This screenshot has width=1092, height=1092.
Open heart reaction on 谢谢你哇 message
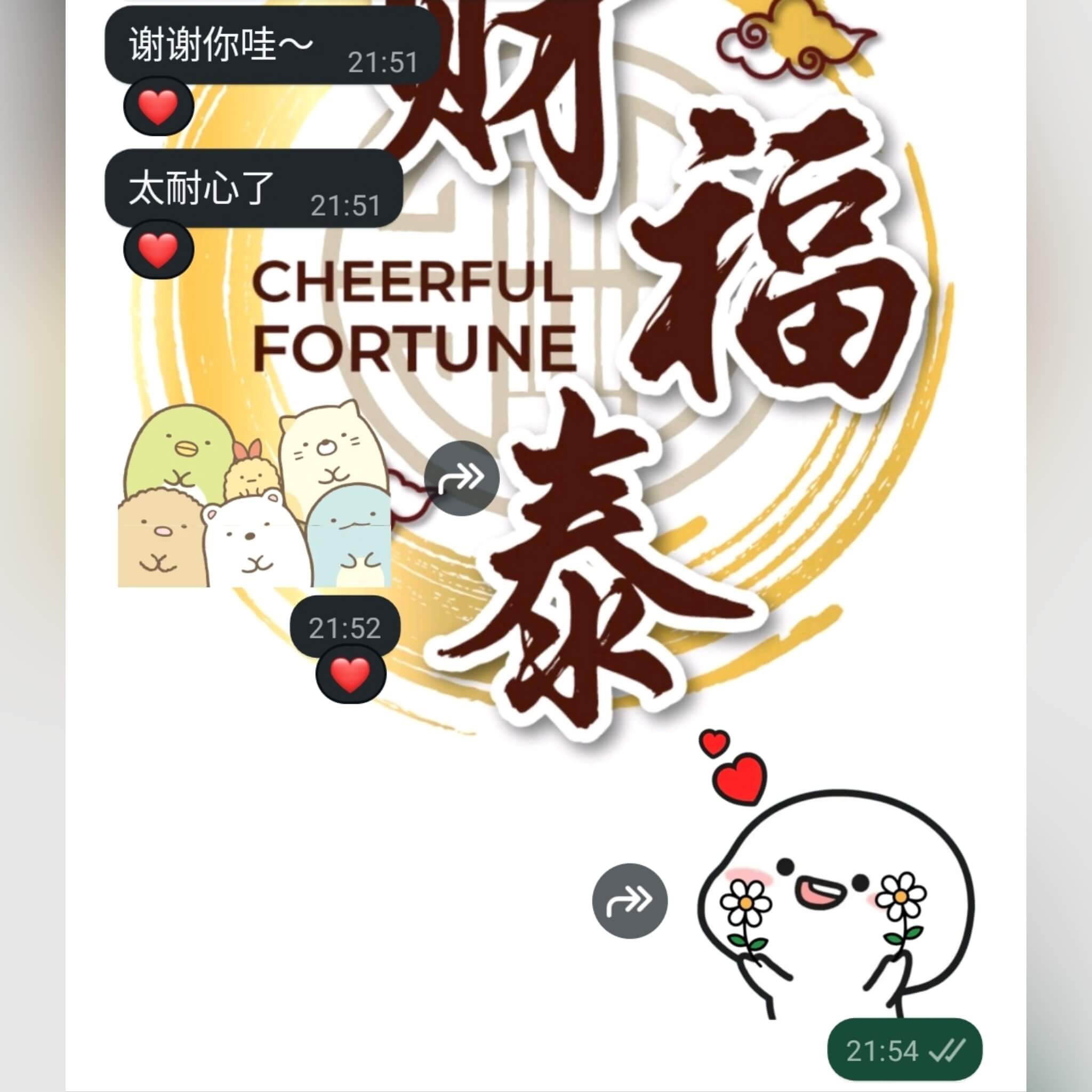[x=158, y=106]
